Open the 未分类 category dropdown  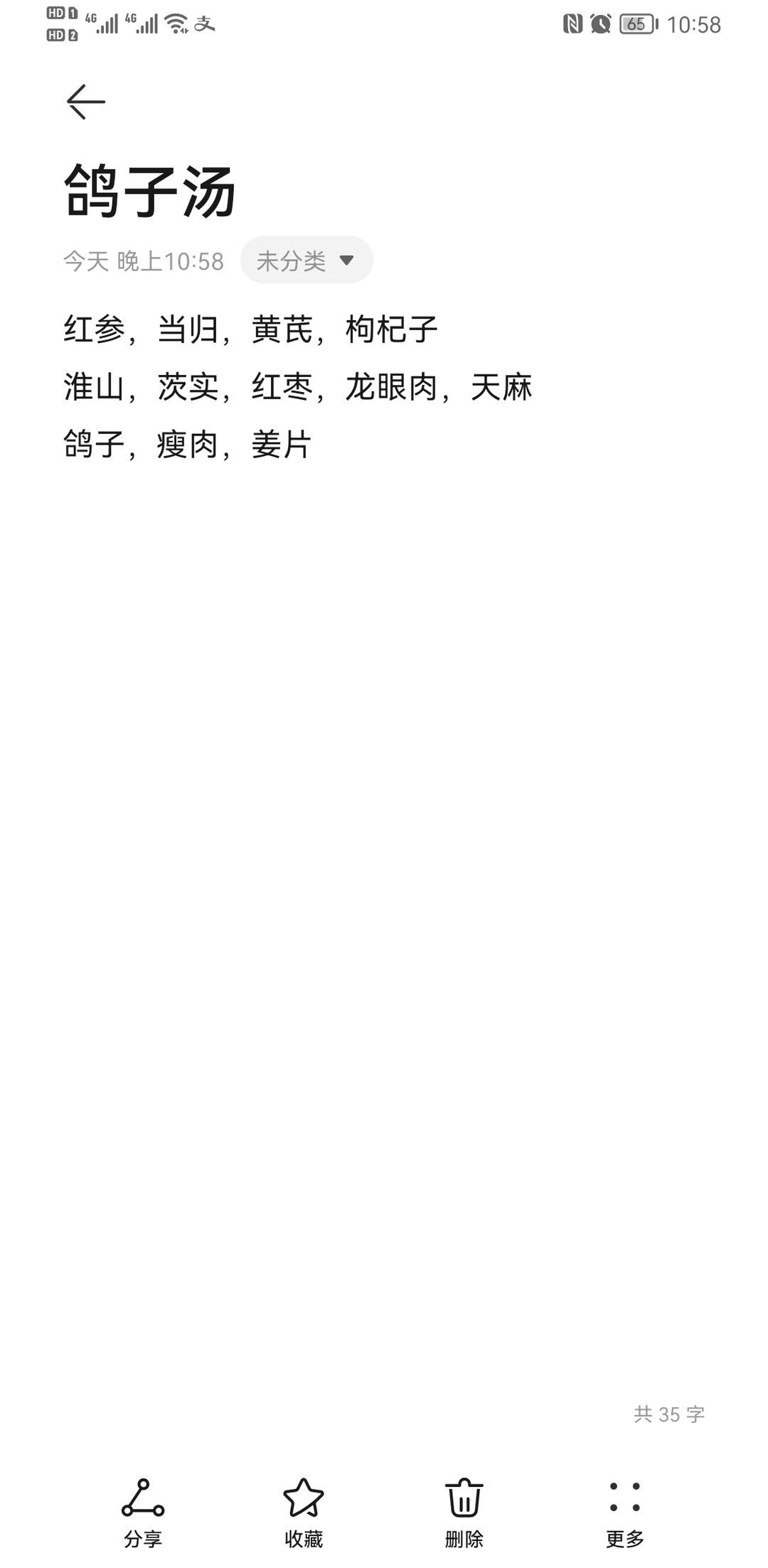306,260
